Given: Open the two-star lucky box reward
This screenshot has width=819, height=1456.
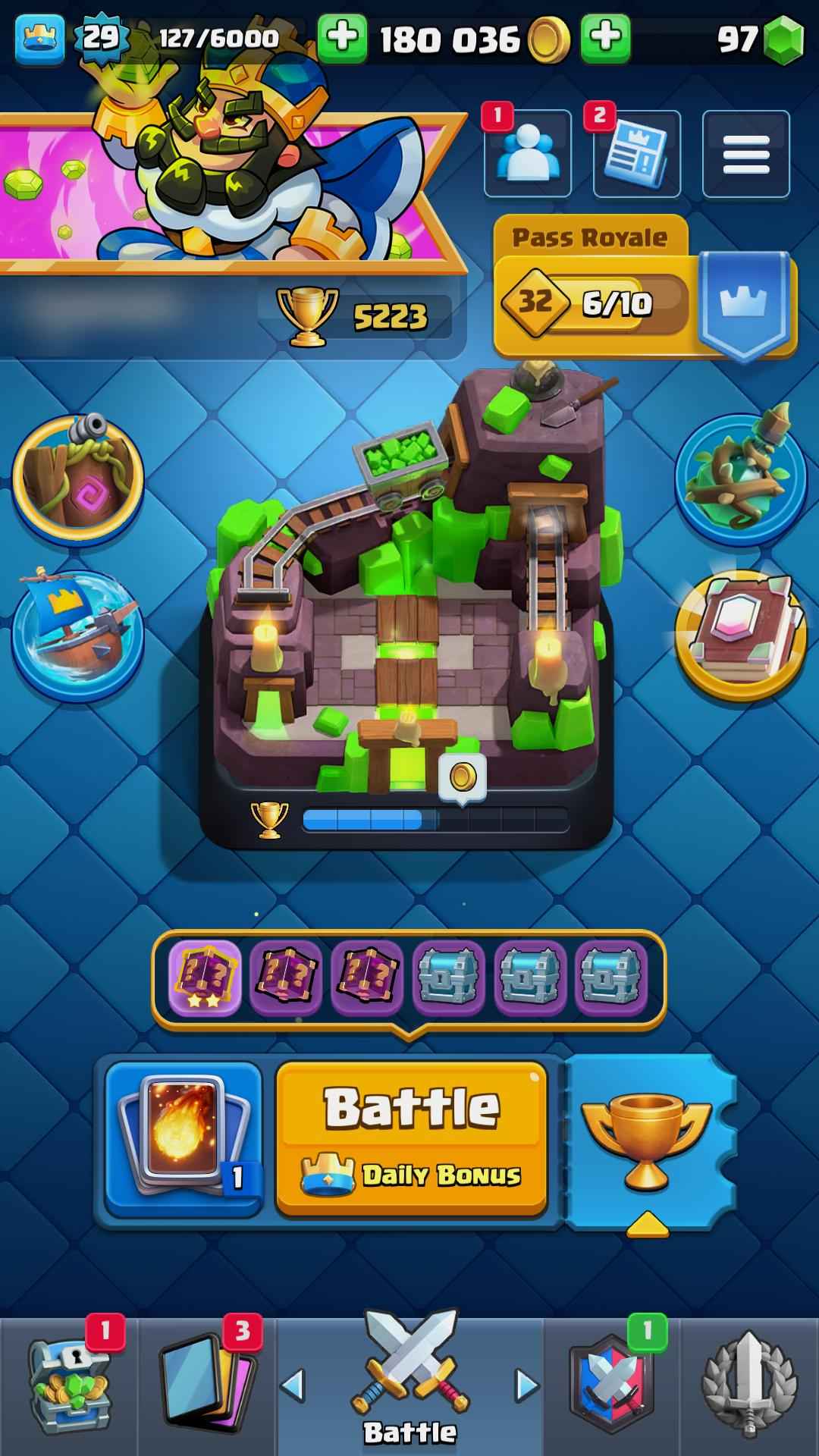Looking at the screenshot, I should coord(205,977).
